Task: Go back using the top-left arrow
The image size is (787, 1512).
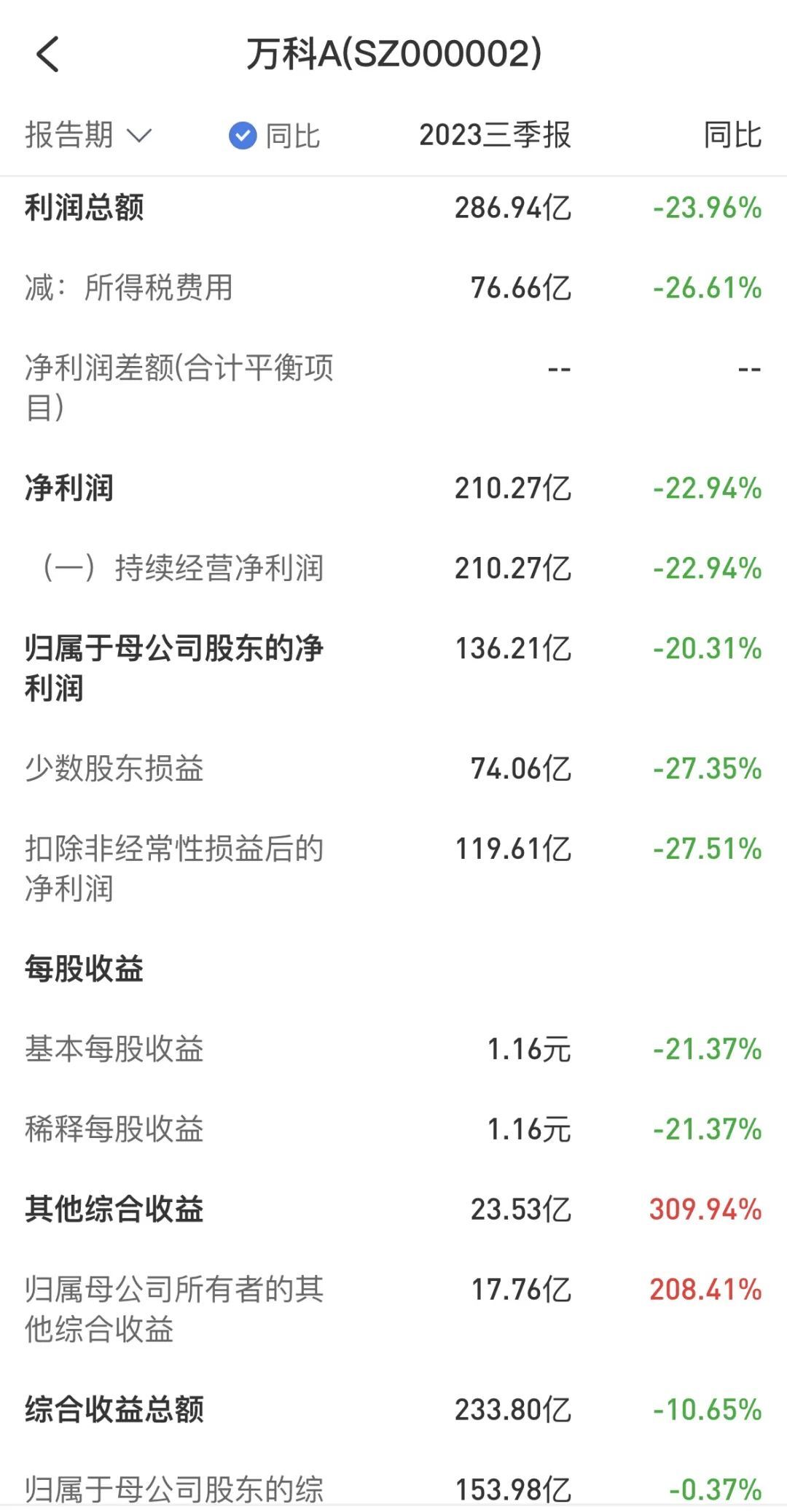Action: tap(47, 55)
